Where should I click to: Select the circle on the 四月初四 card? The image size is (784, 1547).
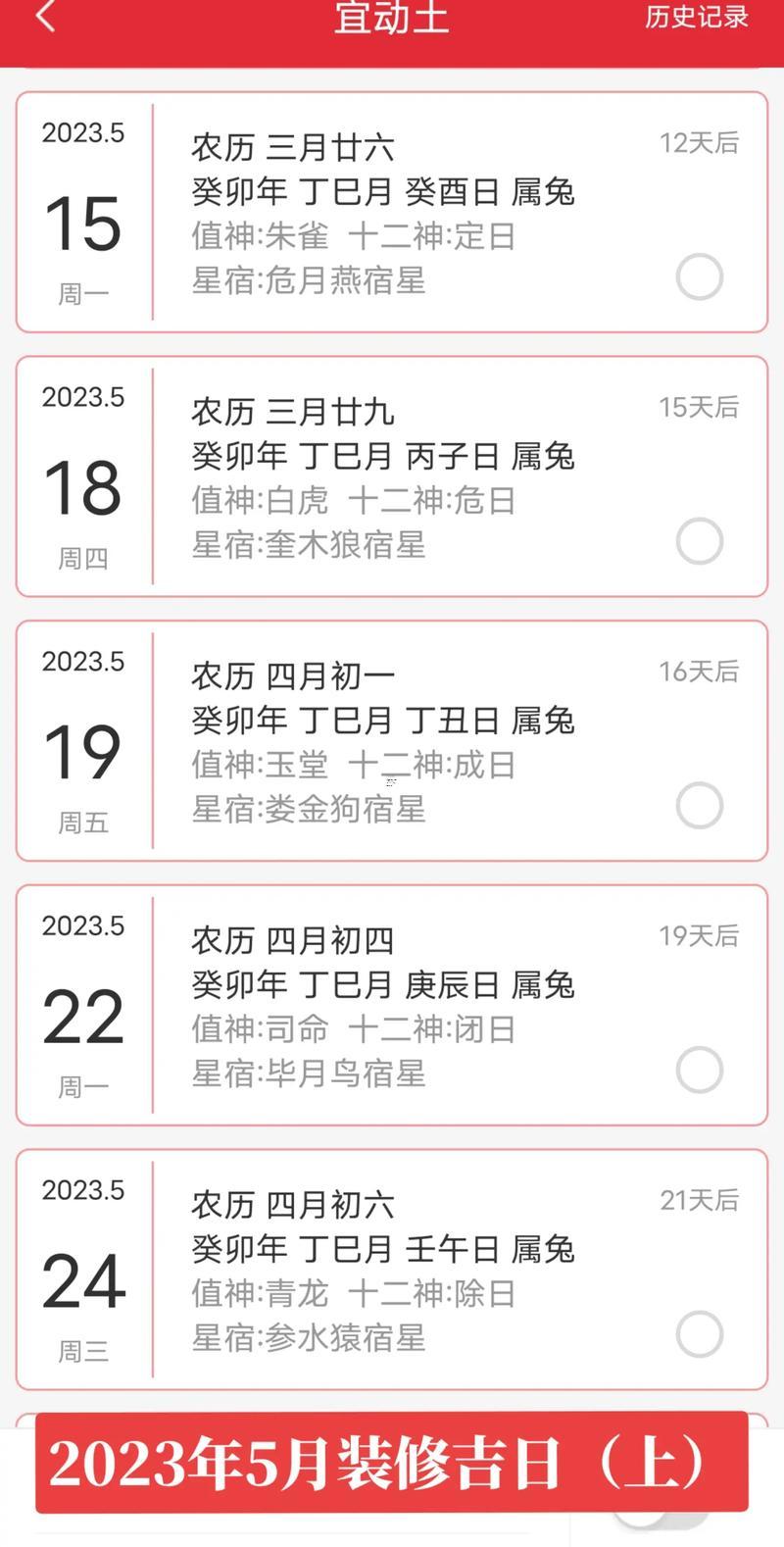coord(700,1070)
